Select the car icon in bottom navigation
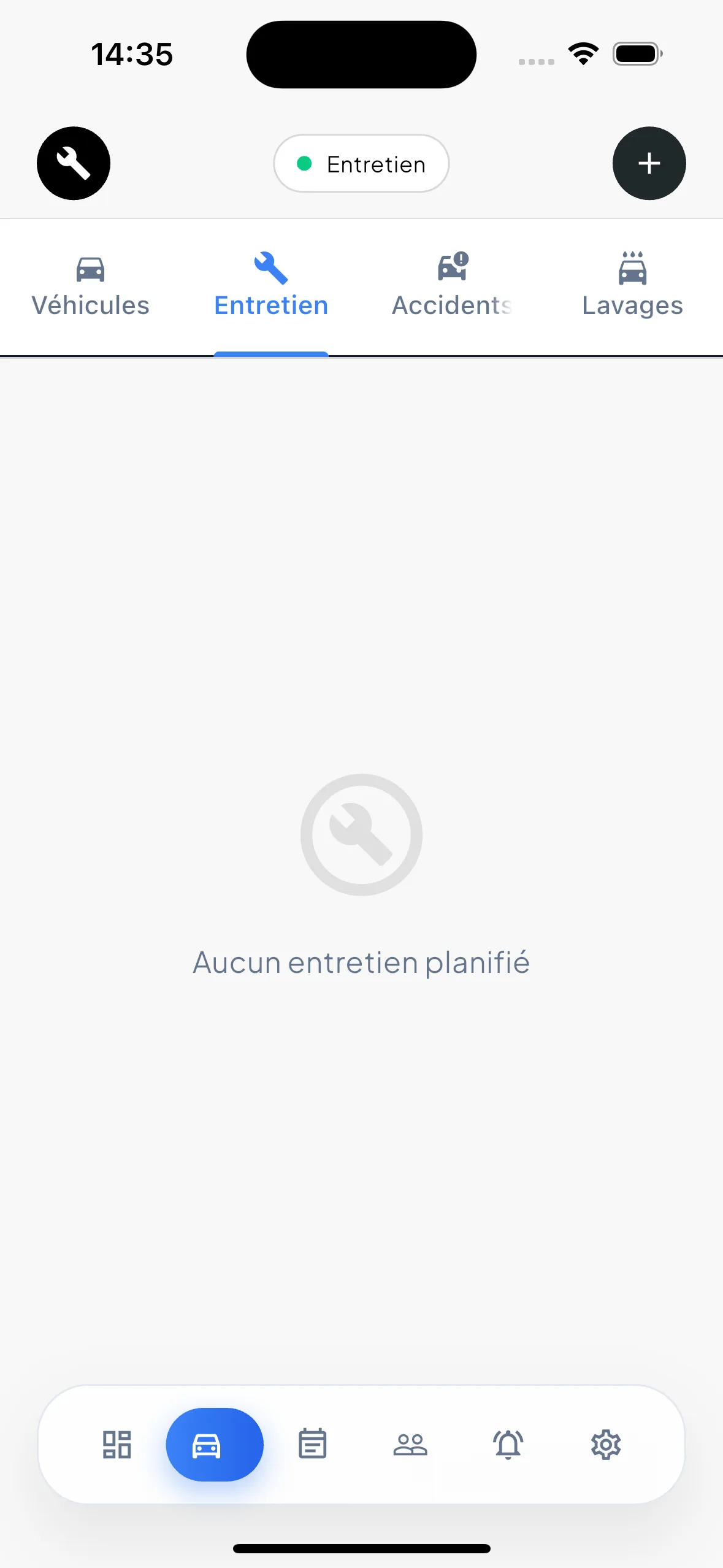The width and height of the screenshot is (723, 1568). click(x=214, y=1444)
